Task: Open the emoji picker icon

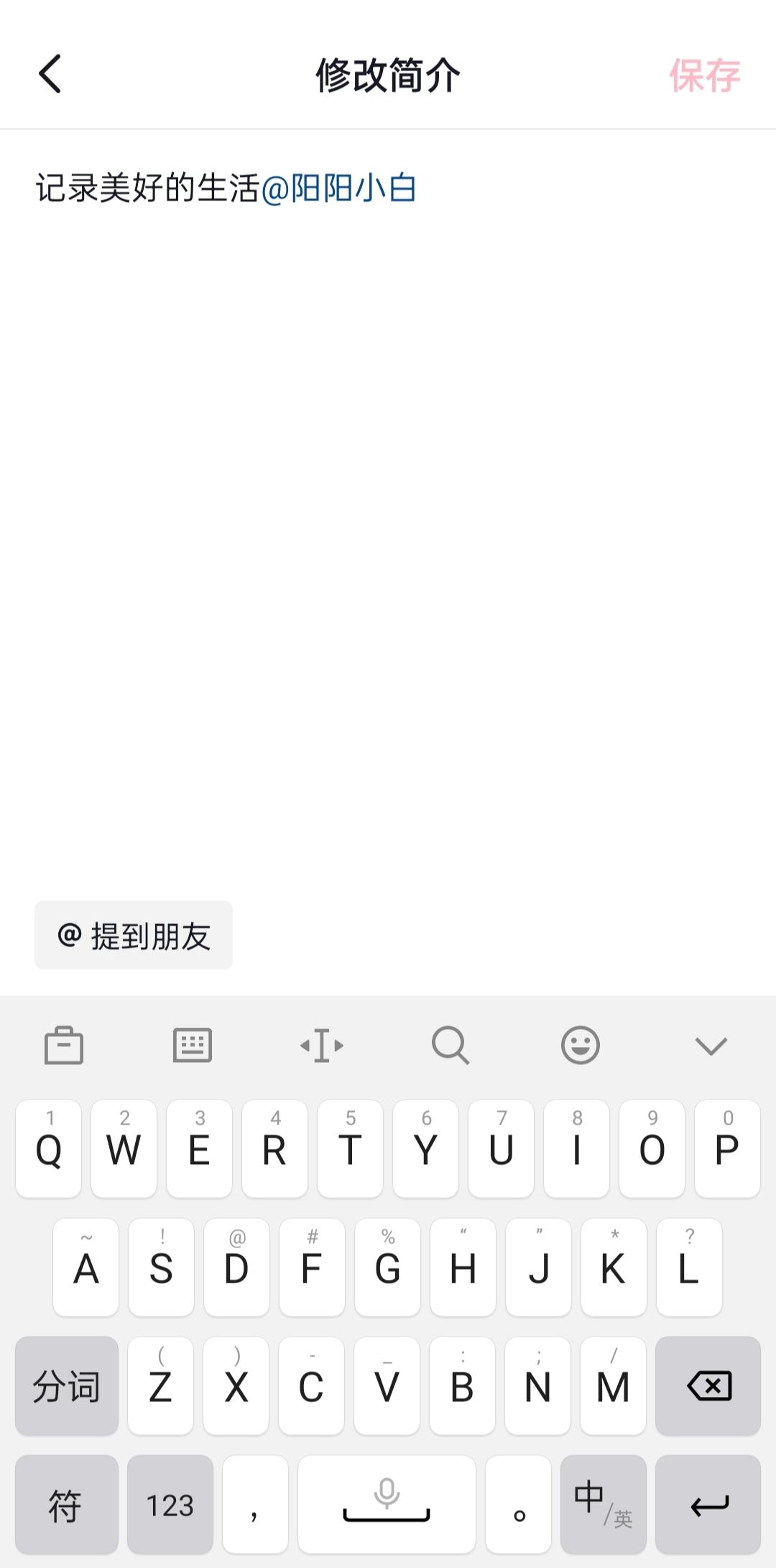Action: click(580, 1046)
